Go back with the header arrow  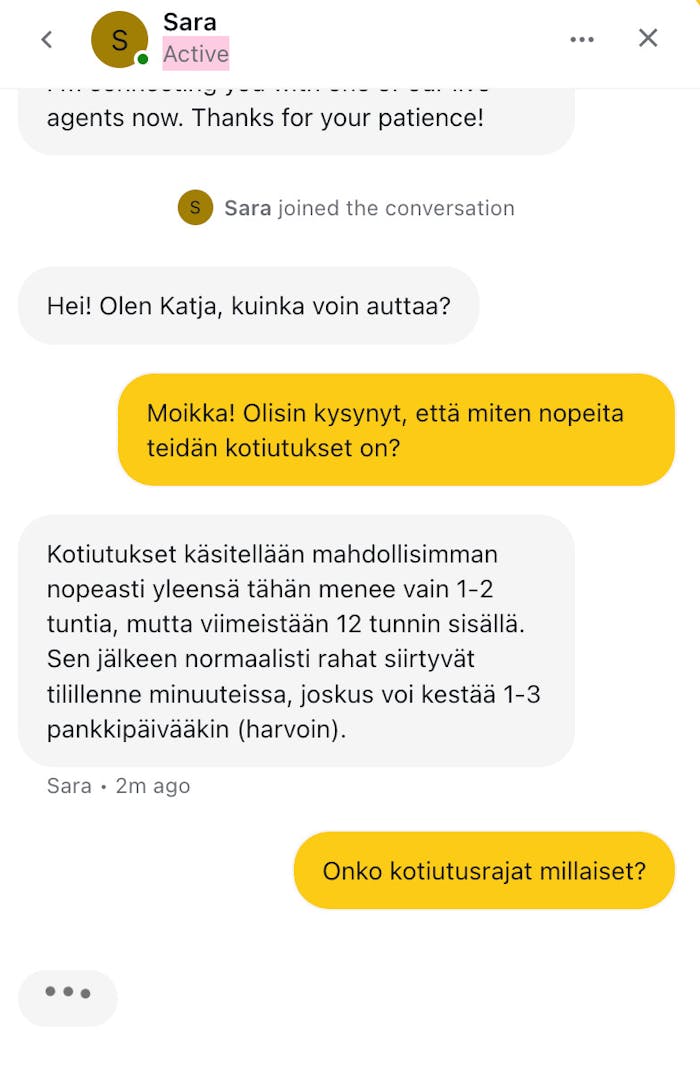46,39
